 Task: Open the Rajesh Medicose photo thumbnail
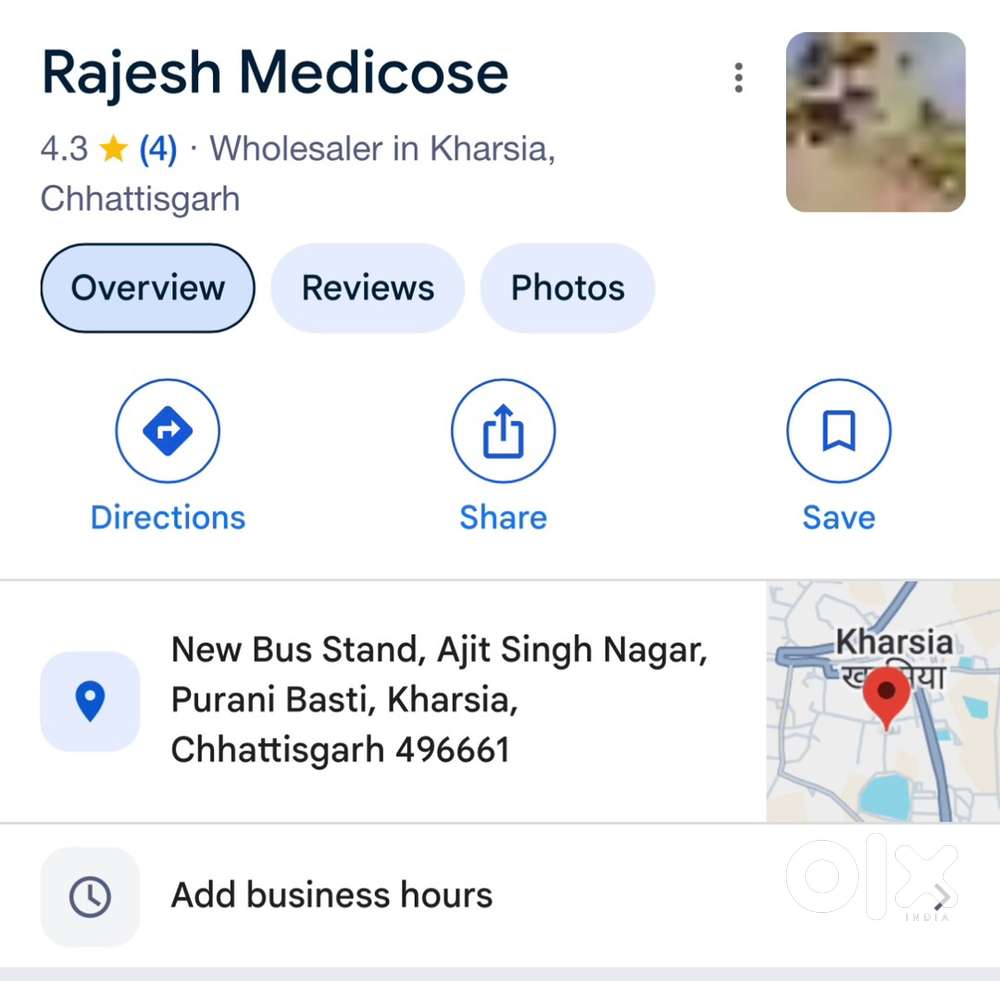tap(875, 122)
